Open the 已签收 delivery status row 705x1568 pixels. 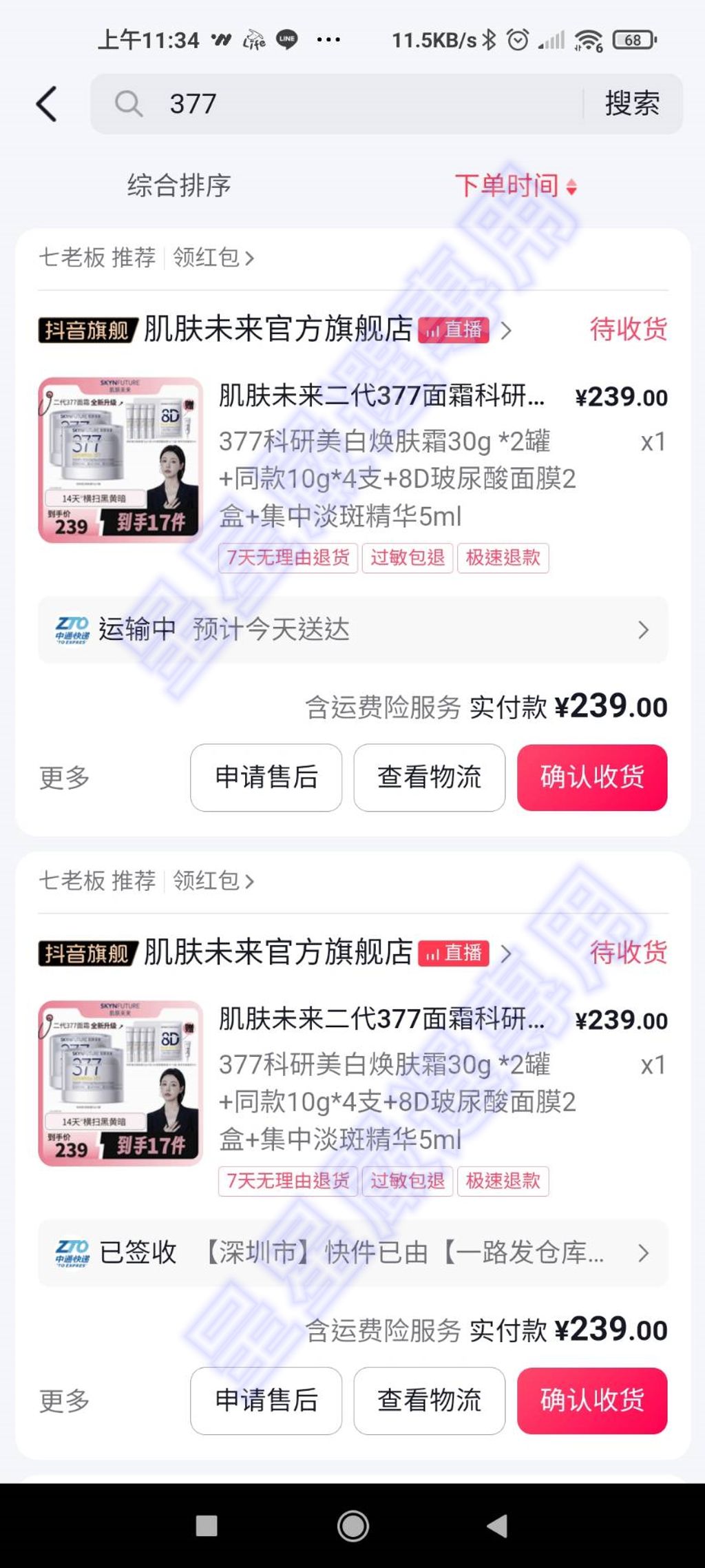(x=353, y=1253)
